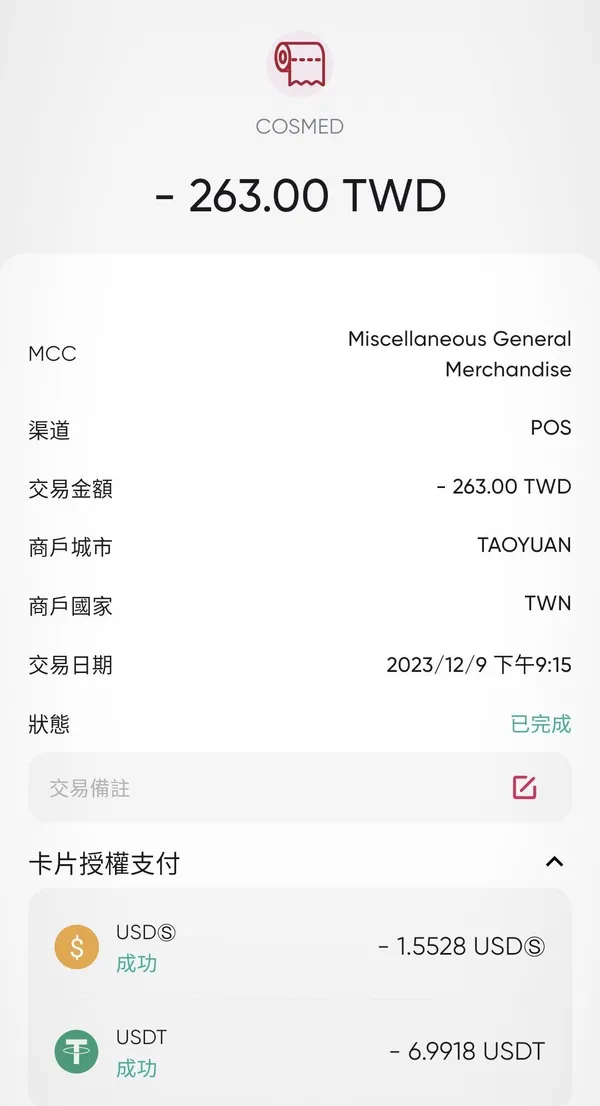Open the USDT payment row

pos(300,1051)
